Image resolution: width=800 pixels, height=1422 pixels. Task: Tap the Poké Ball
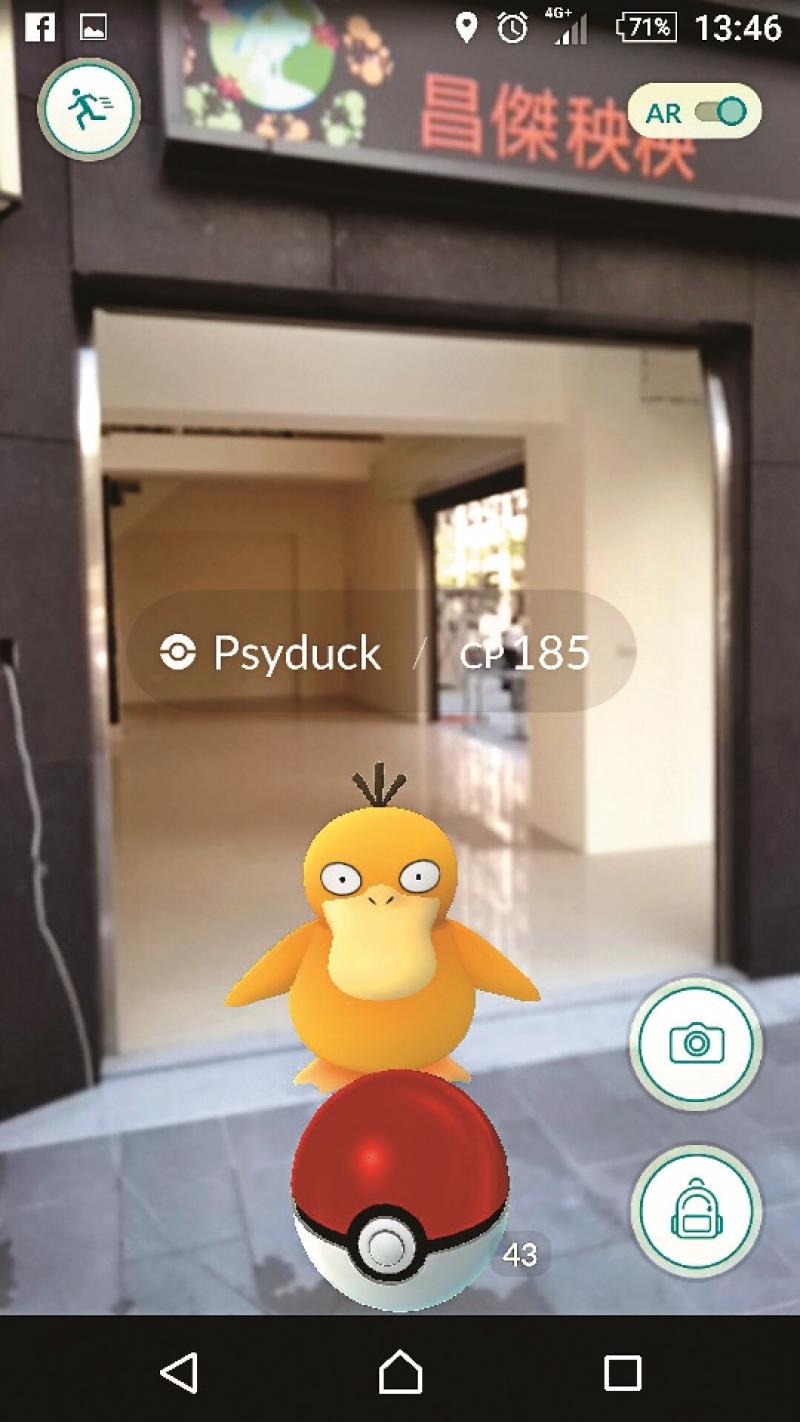pos(399,1188)
